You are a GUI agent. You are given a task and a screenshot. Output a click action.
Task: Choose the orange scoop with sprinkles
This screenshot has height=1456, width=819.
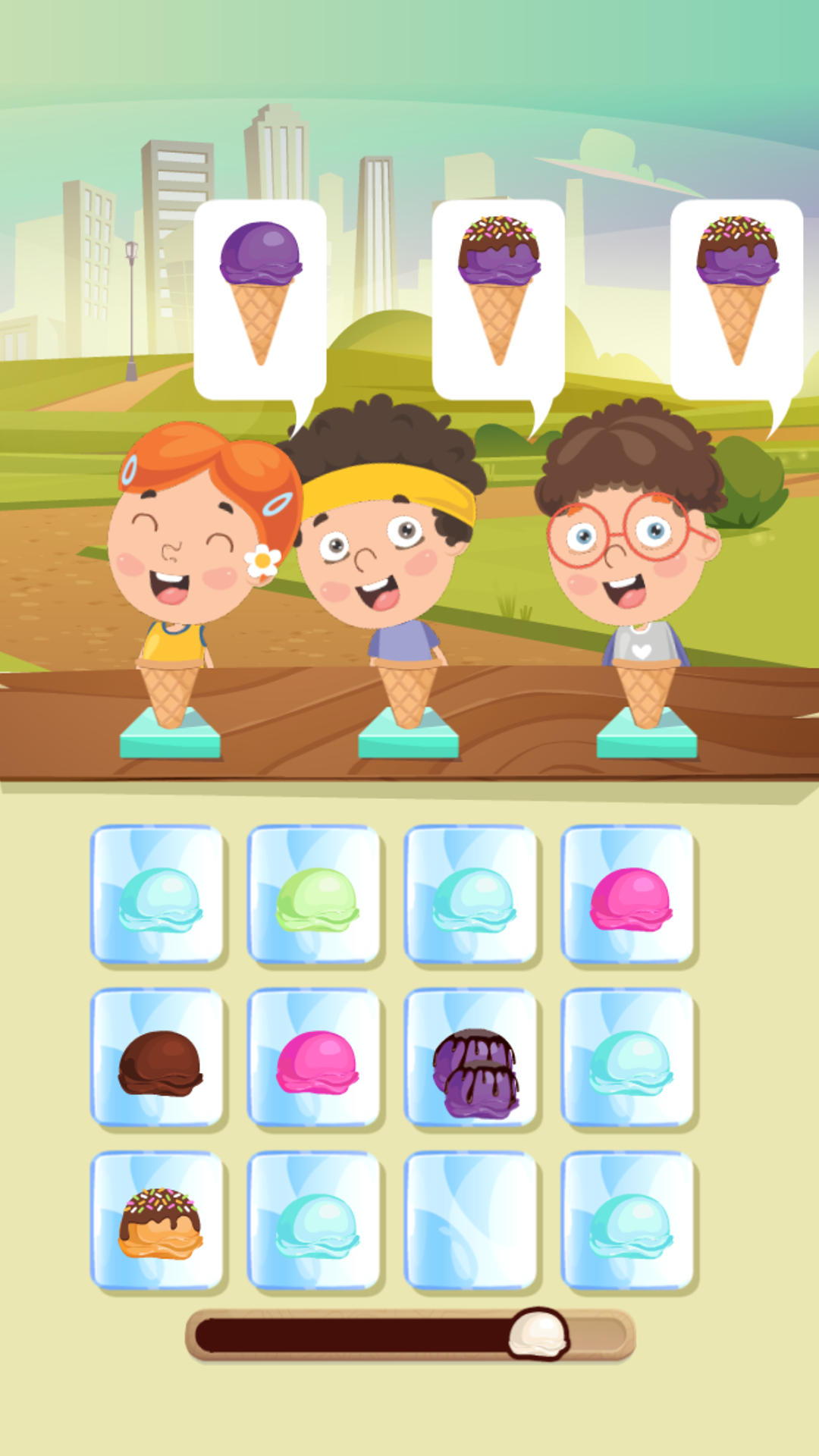point(159,1222)
